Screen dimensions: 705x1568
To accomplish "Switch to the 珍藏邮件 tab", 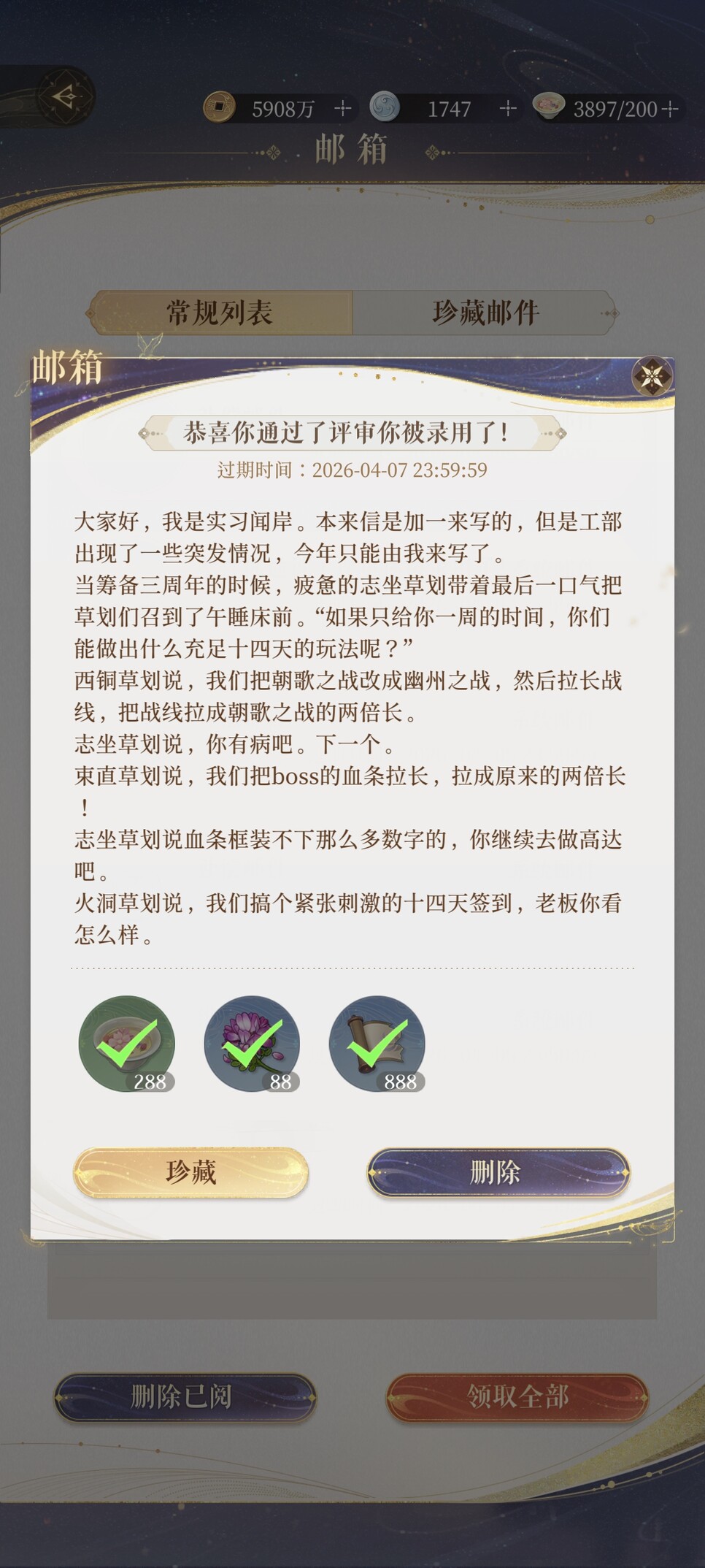I will (485, 313).
